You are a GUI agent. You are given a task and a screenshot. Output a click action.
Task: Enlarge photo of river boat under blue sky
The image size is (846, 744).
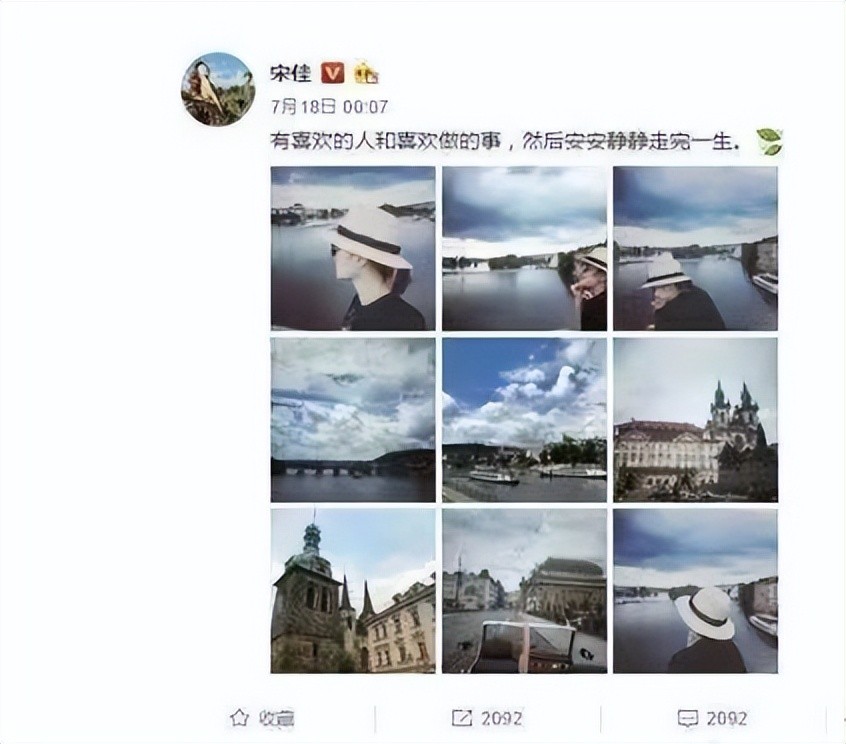(524, 419)
